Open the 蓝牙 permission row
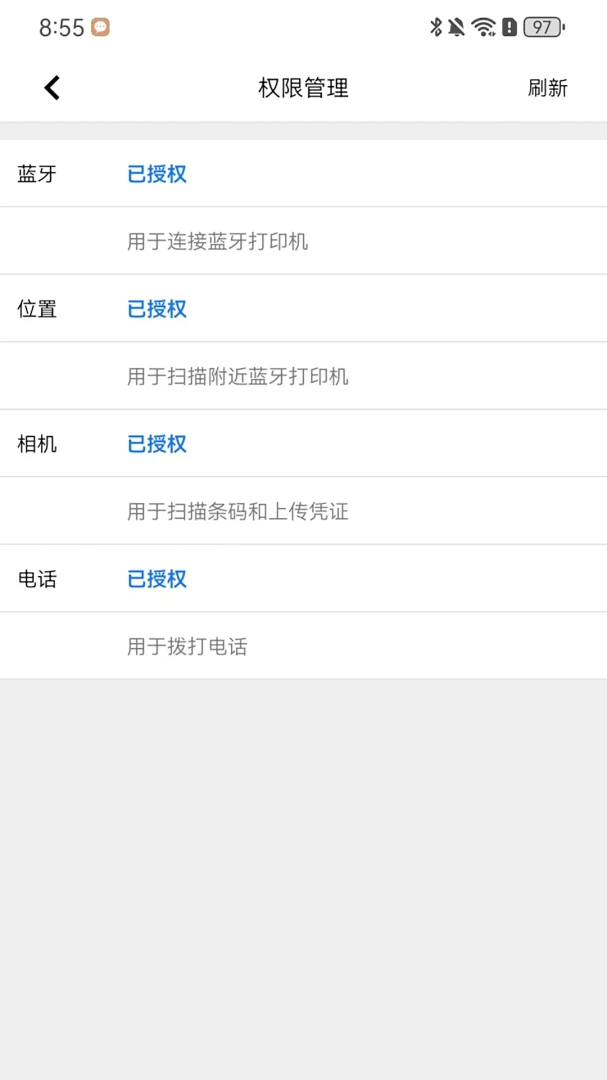 (x=303, y=174)
